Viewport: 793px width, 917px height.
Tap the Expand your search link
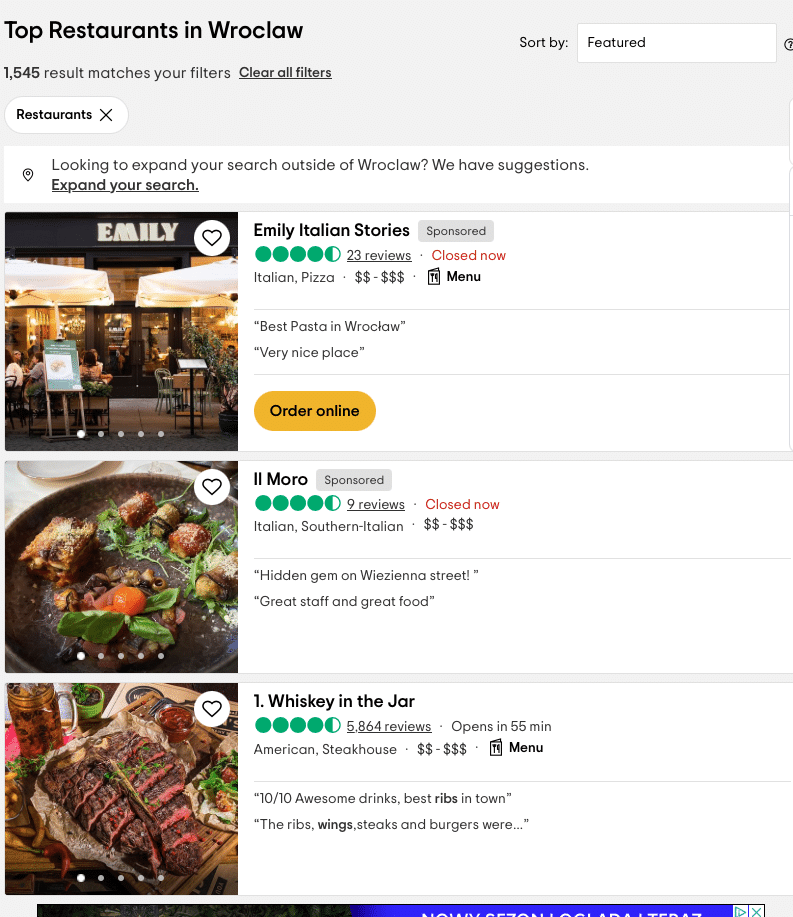pyautogui.click(x=125, y=185)
